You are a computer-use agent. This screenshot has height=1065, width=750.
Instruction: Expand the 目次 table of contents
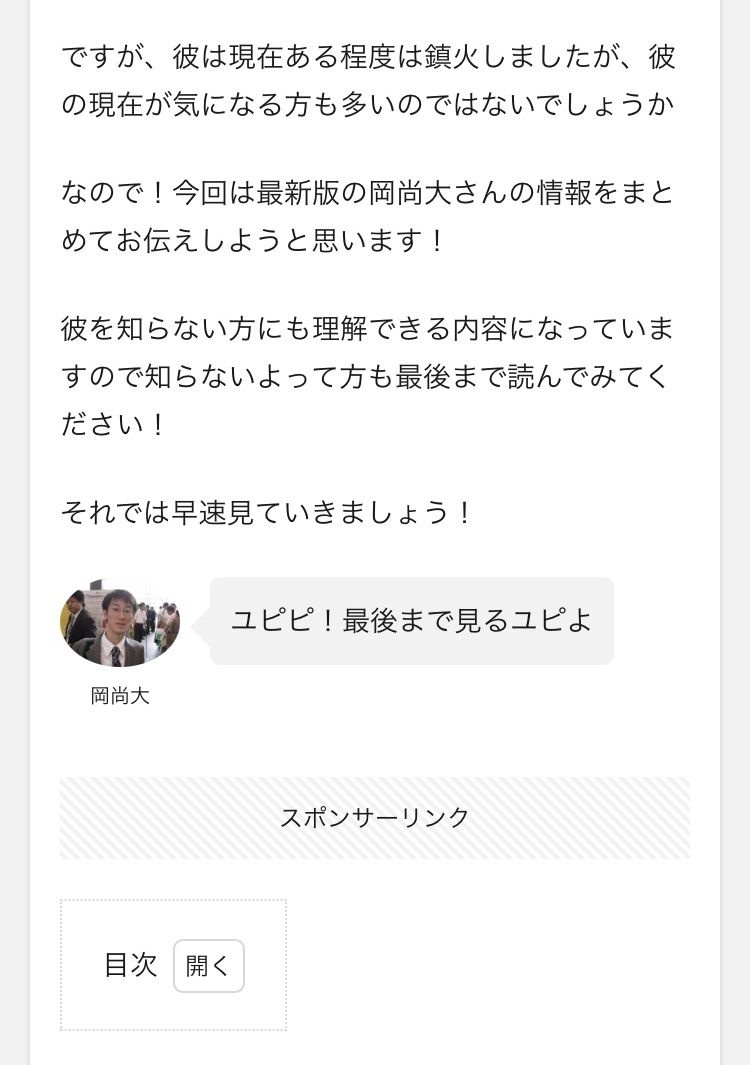(x=208, y=966)
